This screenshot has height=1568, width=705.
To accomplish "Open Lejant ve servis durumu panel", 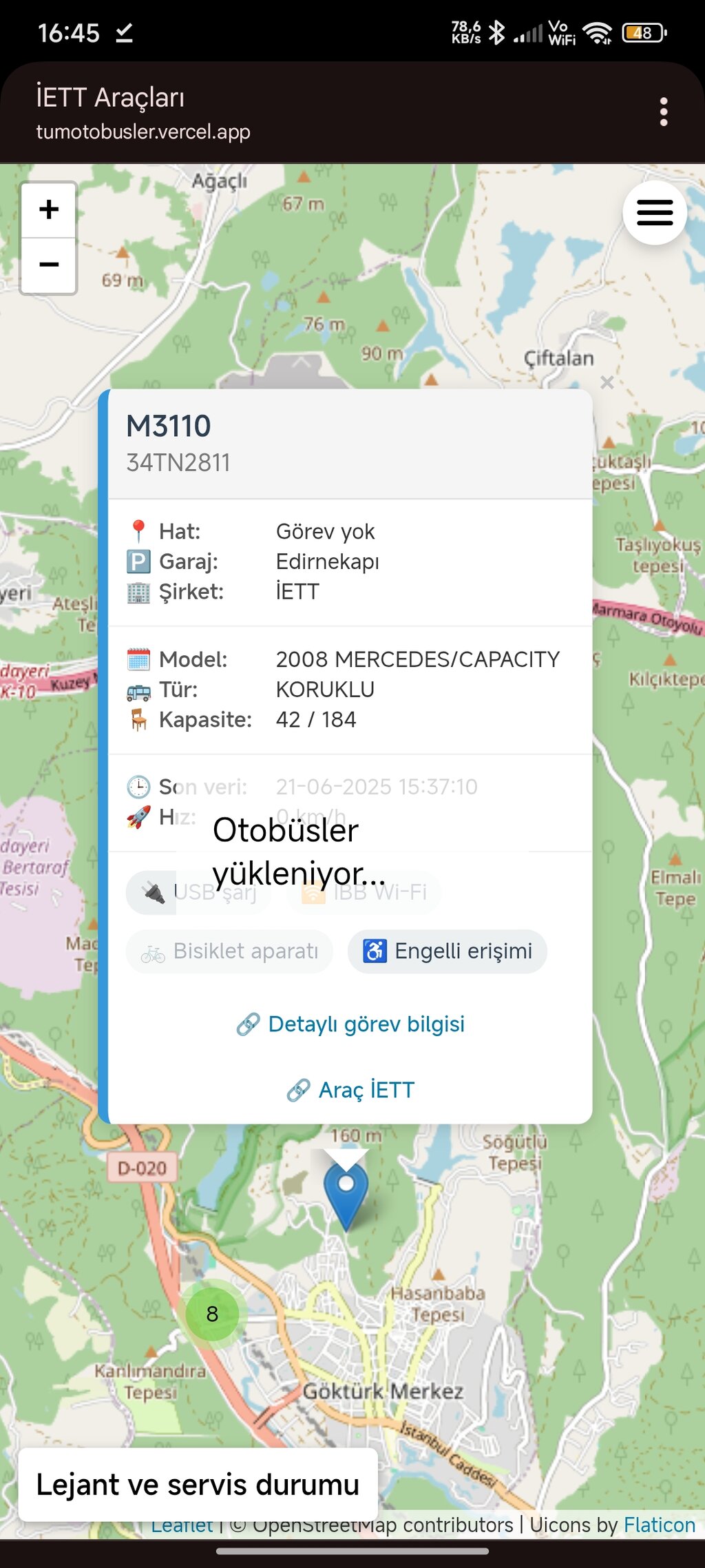I will (198, 1484).
